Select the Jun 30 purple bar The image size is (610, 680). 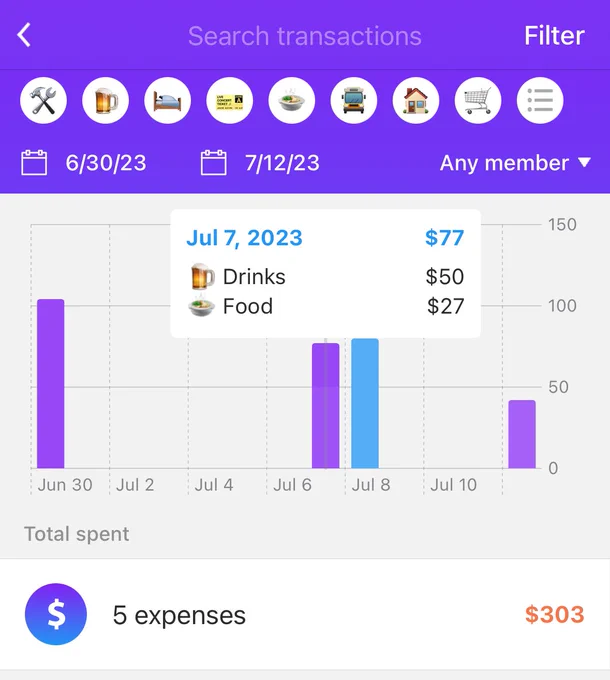(x=51, y=384)
